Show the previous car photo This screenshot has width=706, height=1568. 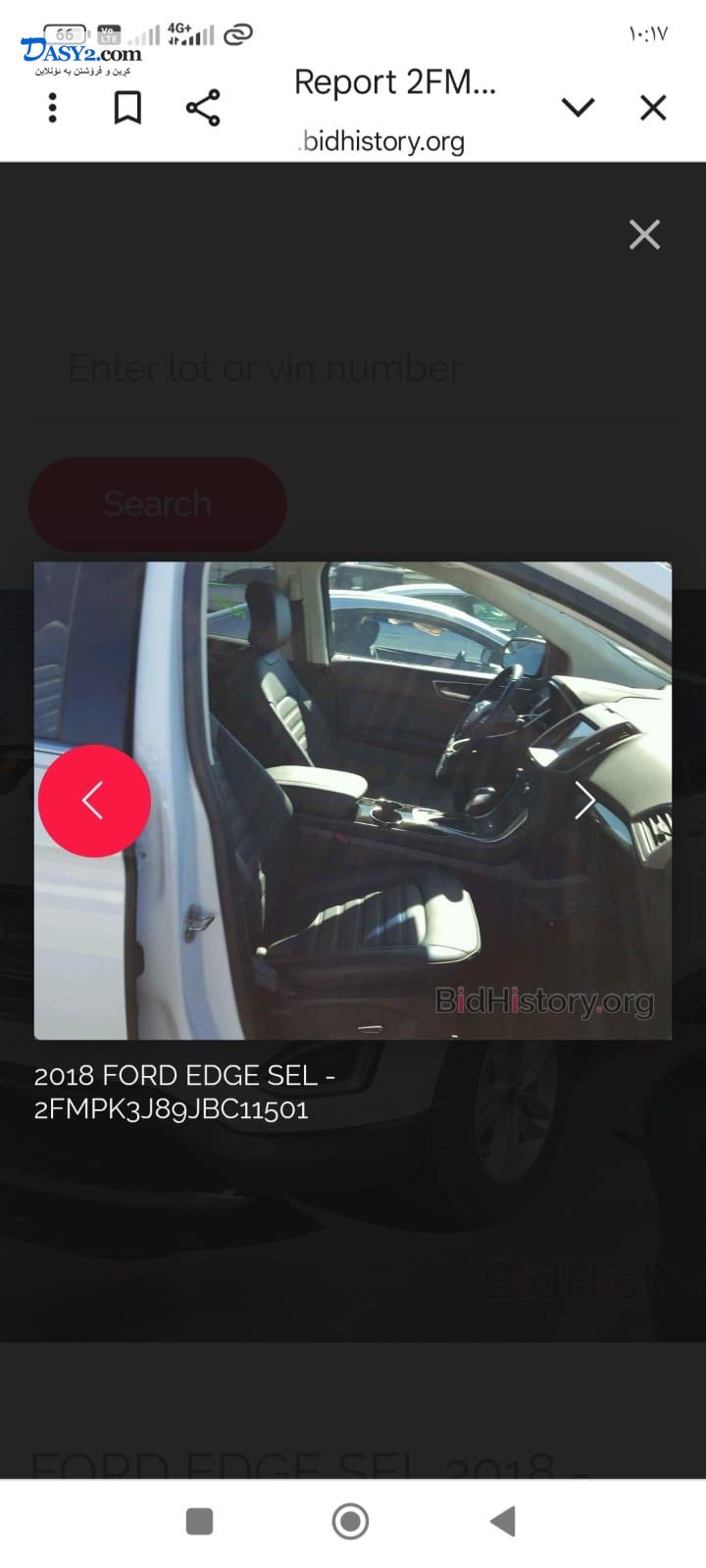pyautogui.click(x=94, y=801)
